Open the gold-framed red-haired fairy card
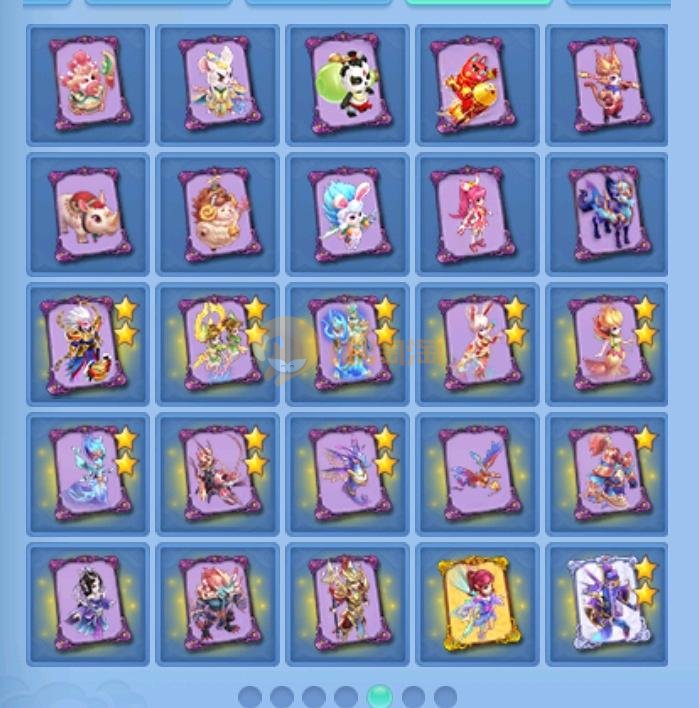 (x=477, y=604)
